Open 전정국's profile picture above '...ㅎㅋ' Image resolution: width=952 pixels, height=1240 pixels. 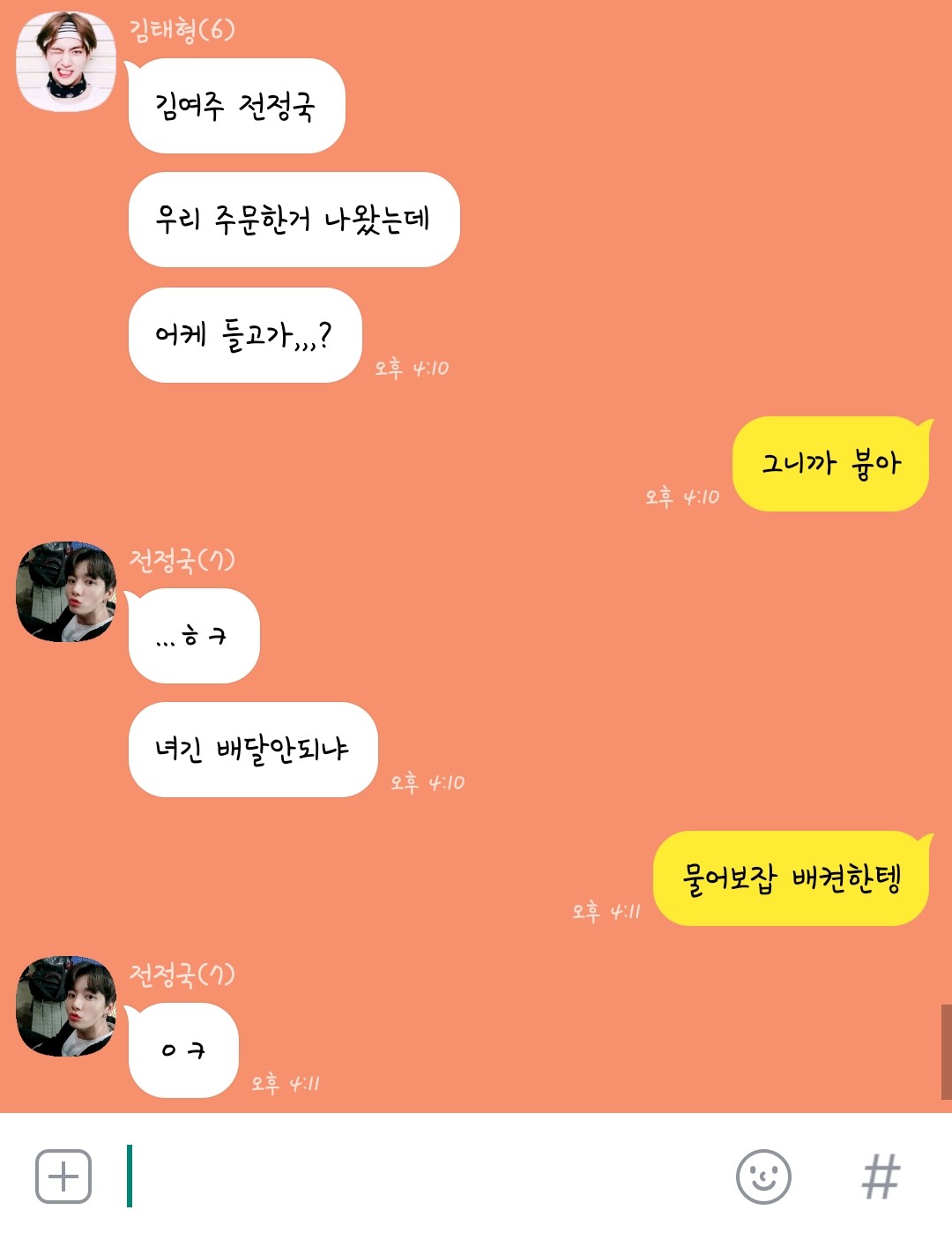tap(66, 592)
